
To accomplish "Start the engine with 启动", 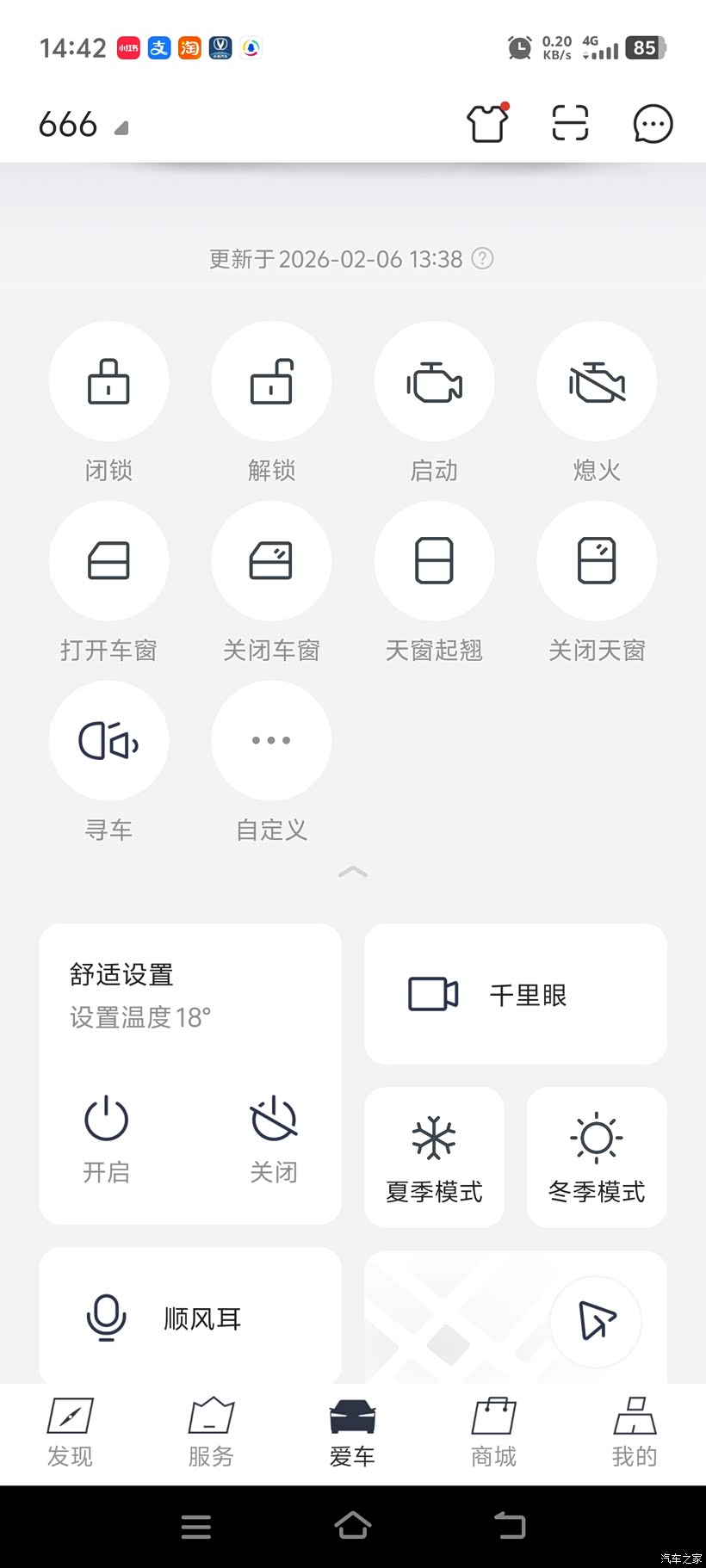I will [434, 381].
